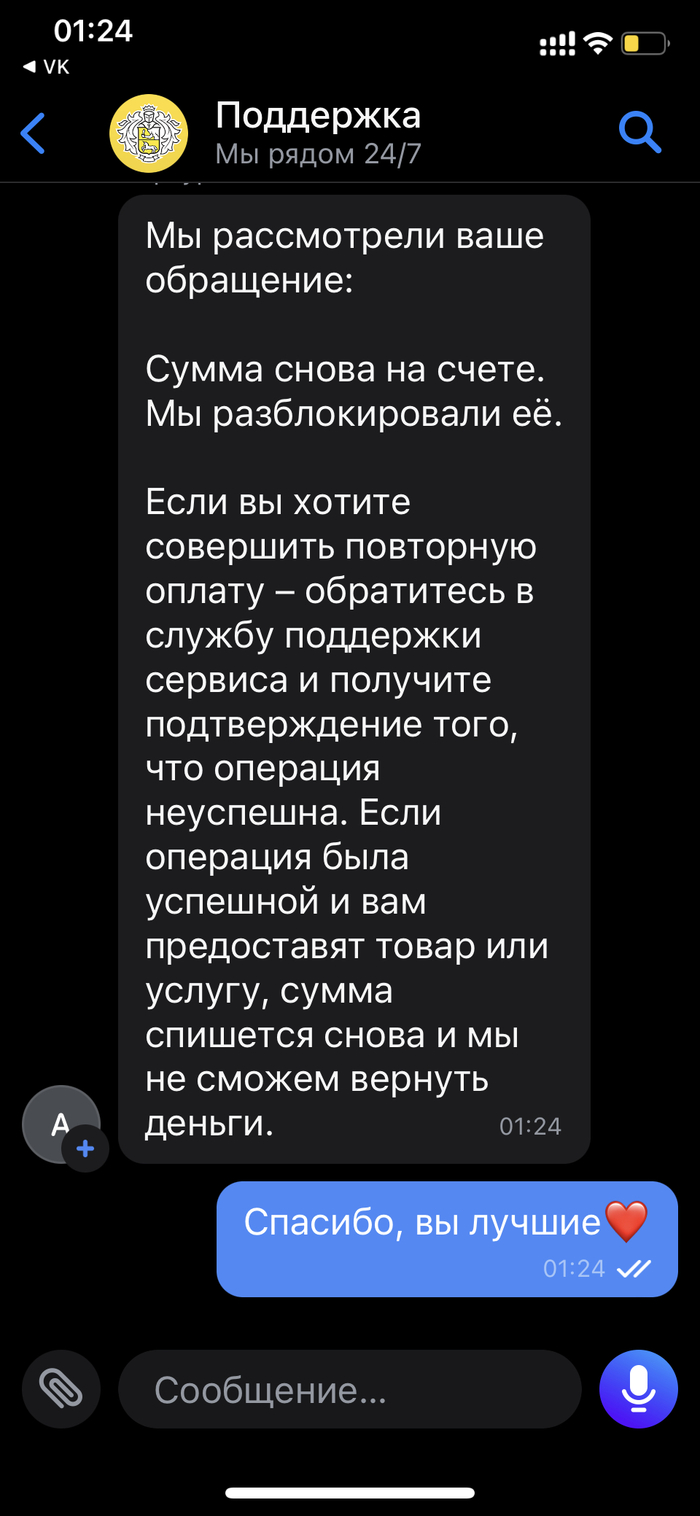Return to VK via status bar link

(x=46, y=66)
